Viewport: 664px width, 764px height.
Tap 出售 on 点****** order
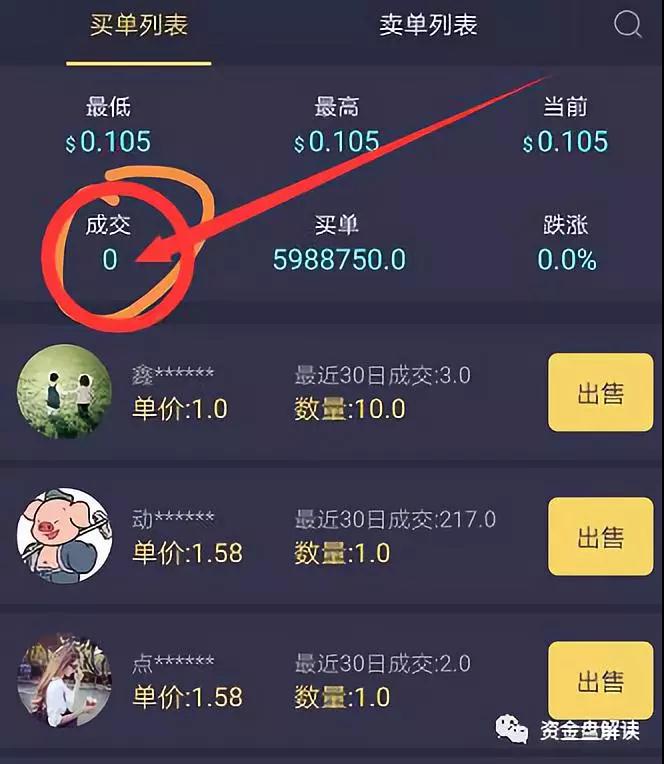pos(600,681)
